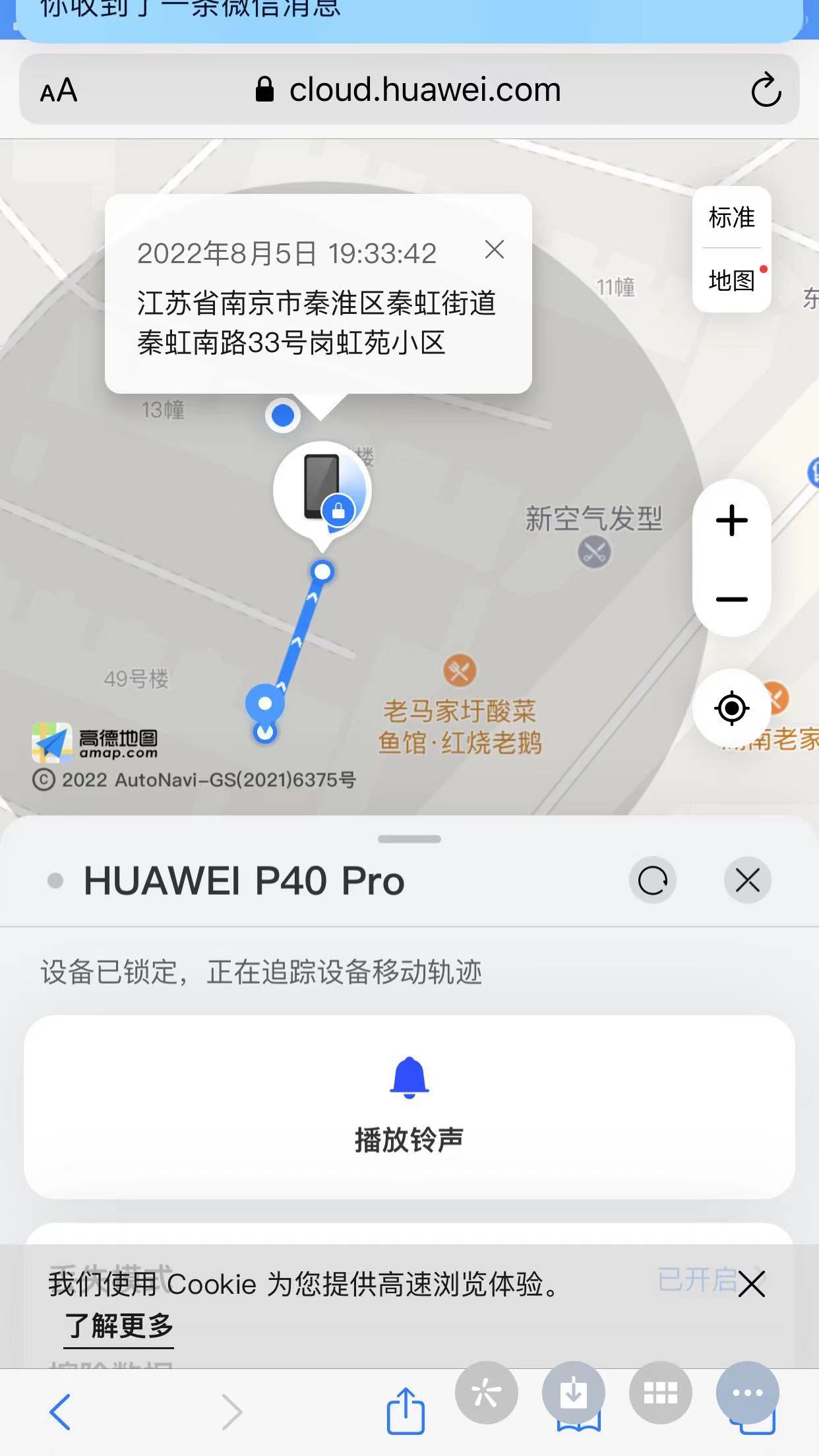The image size is (819, 1456).
Task: Open the 了解更多 cookie link
Action: [119, 1325]
